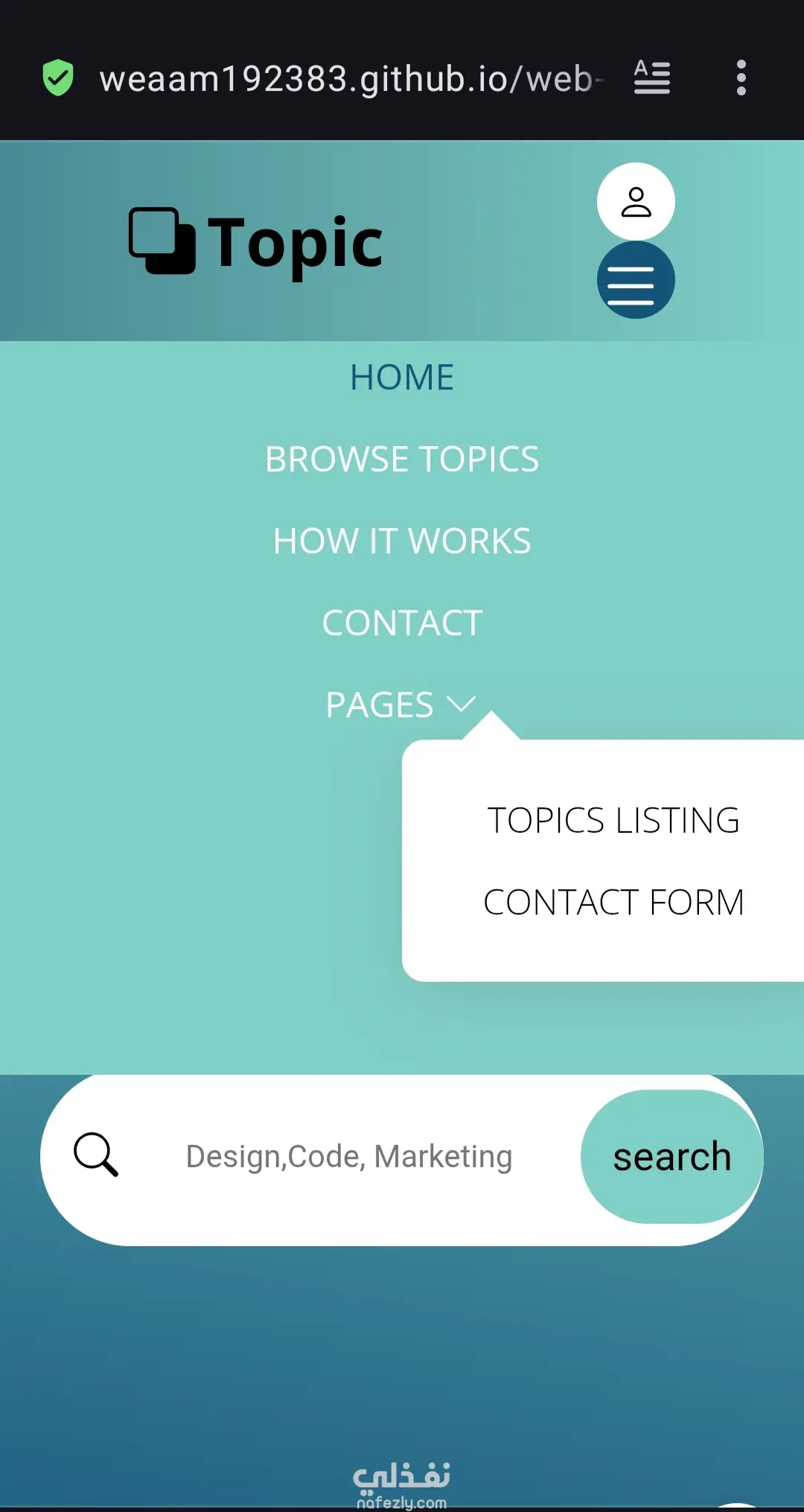Tap the Design, Code, Marketing search field

(x=349, y=1157)
